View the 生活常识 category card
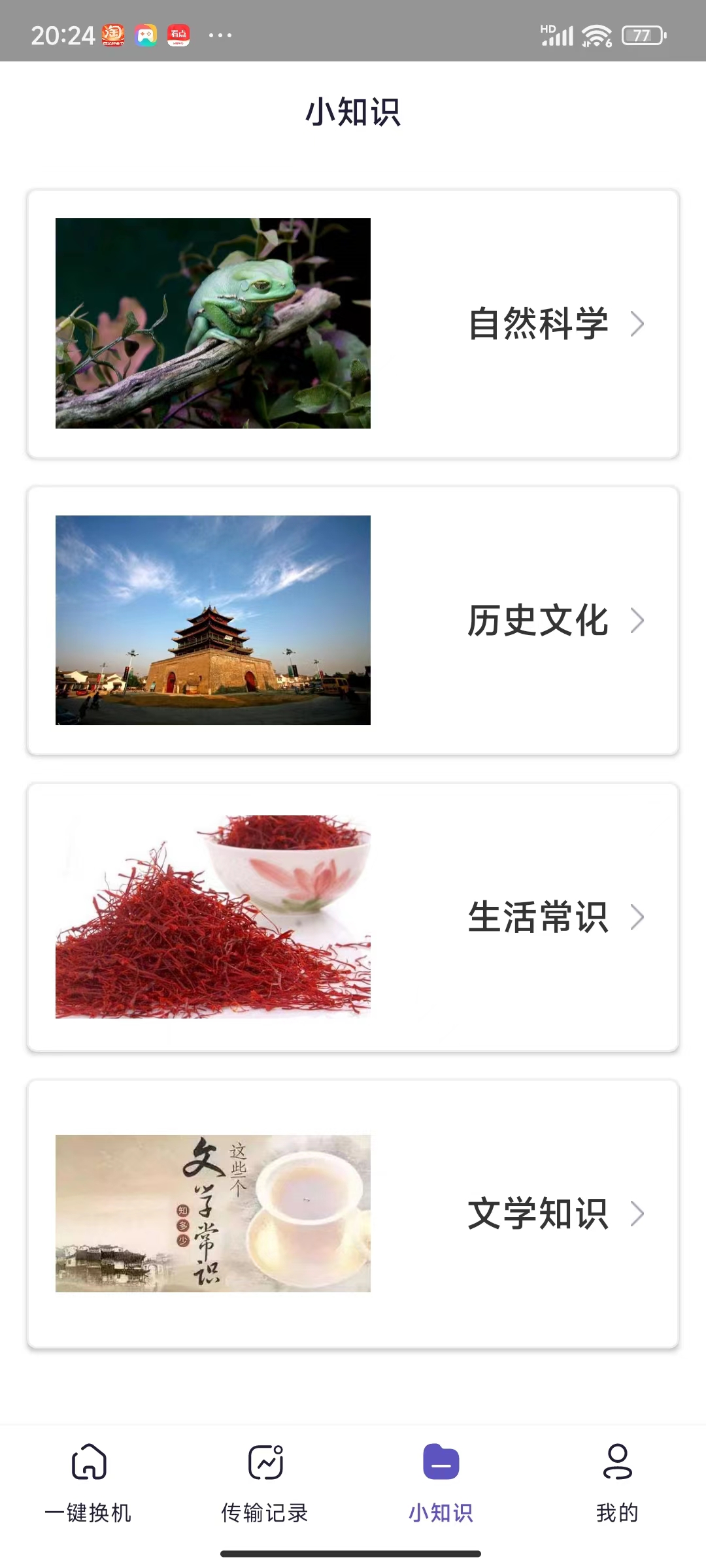 pyautogui.click(x=353, y=917)
